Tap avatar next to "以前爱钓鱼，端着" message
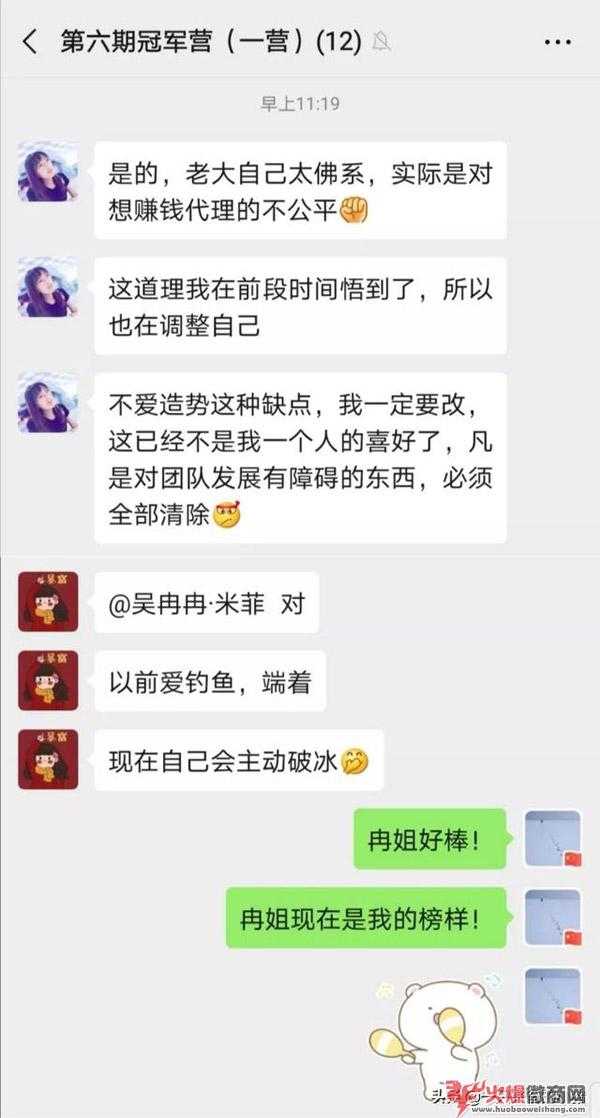The width and height of the screenshot is (600, 1118). click(48, 680)
